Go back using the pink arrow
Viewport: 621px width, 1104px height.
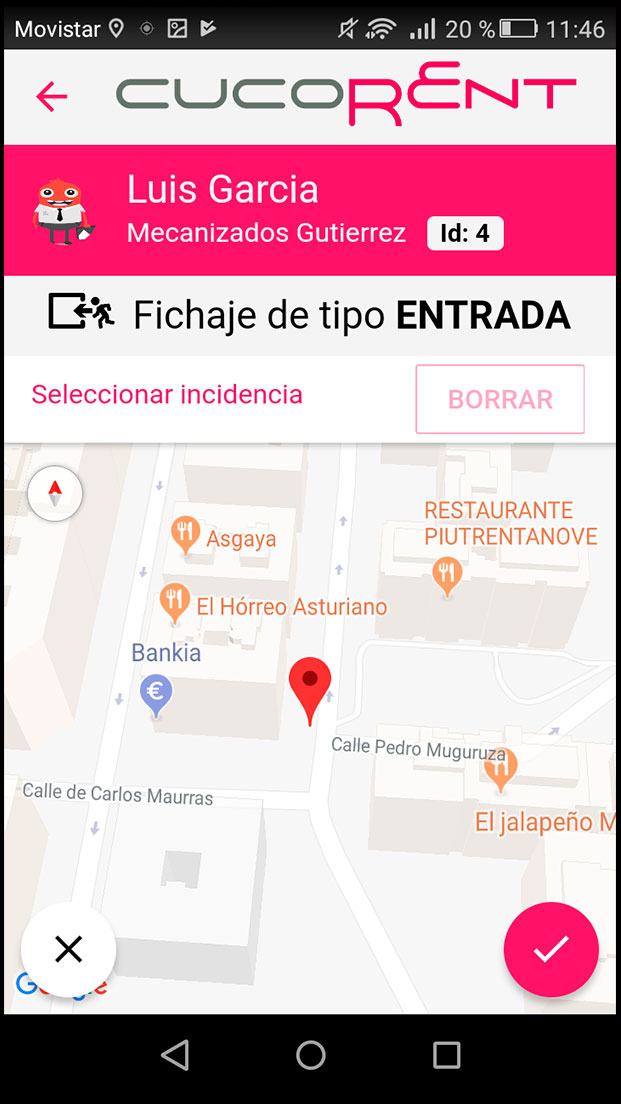[51, 96]
